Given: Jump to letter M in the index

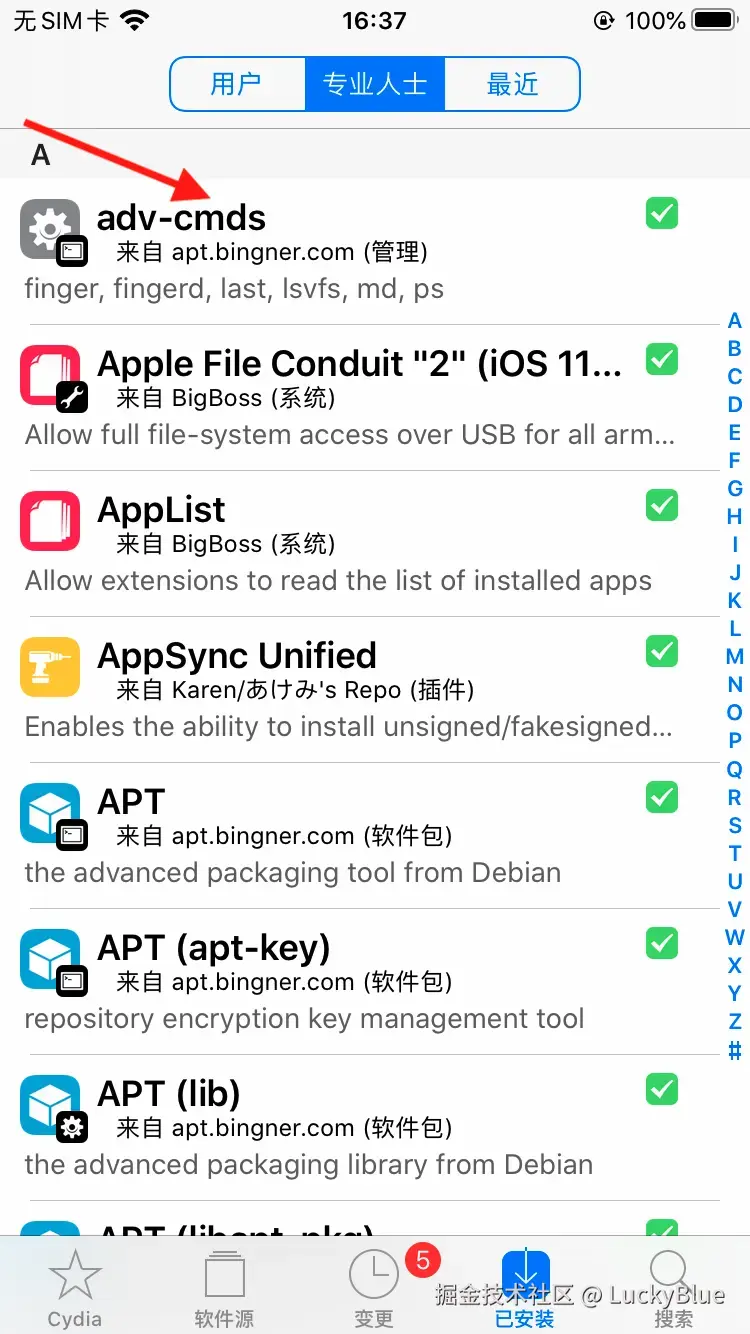Looking at the screenshot, I should pos(735,657).
